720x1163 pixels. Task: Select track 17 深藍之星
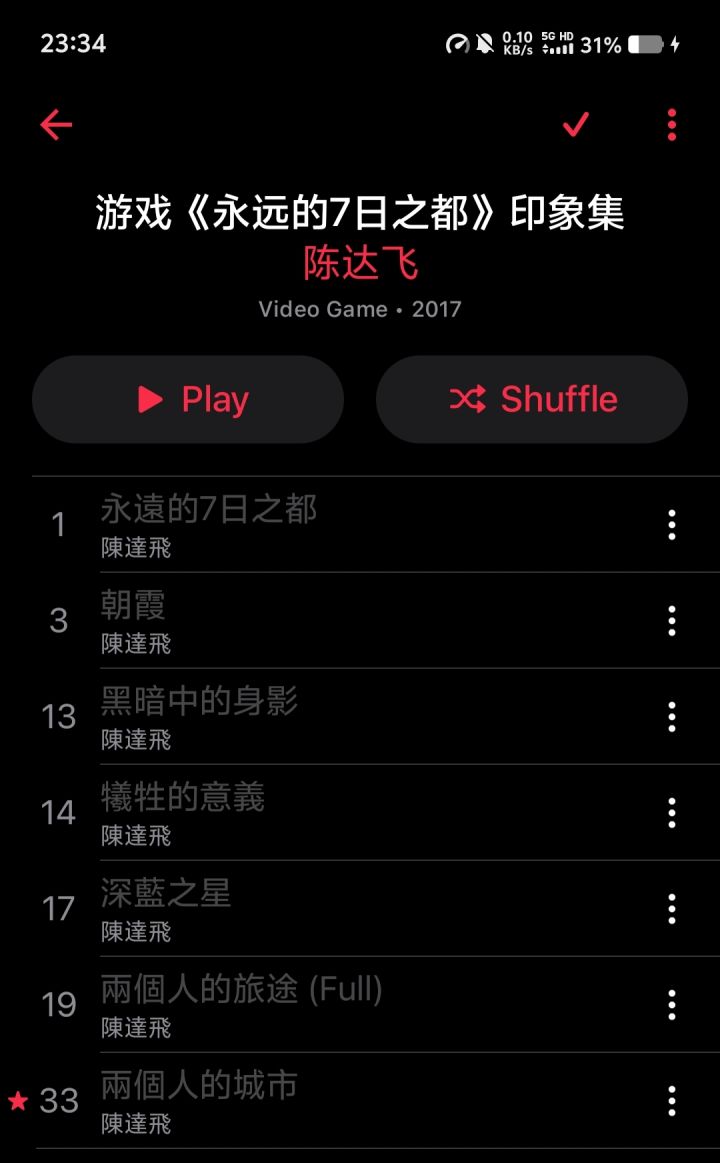tap(360, 909)
